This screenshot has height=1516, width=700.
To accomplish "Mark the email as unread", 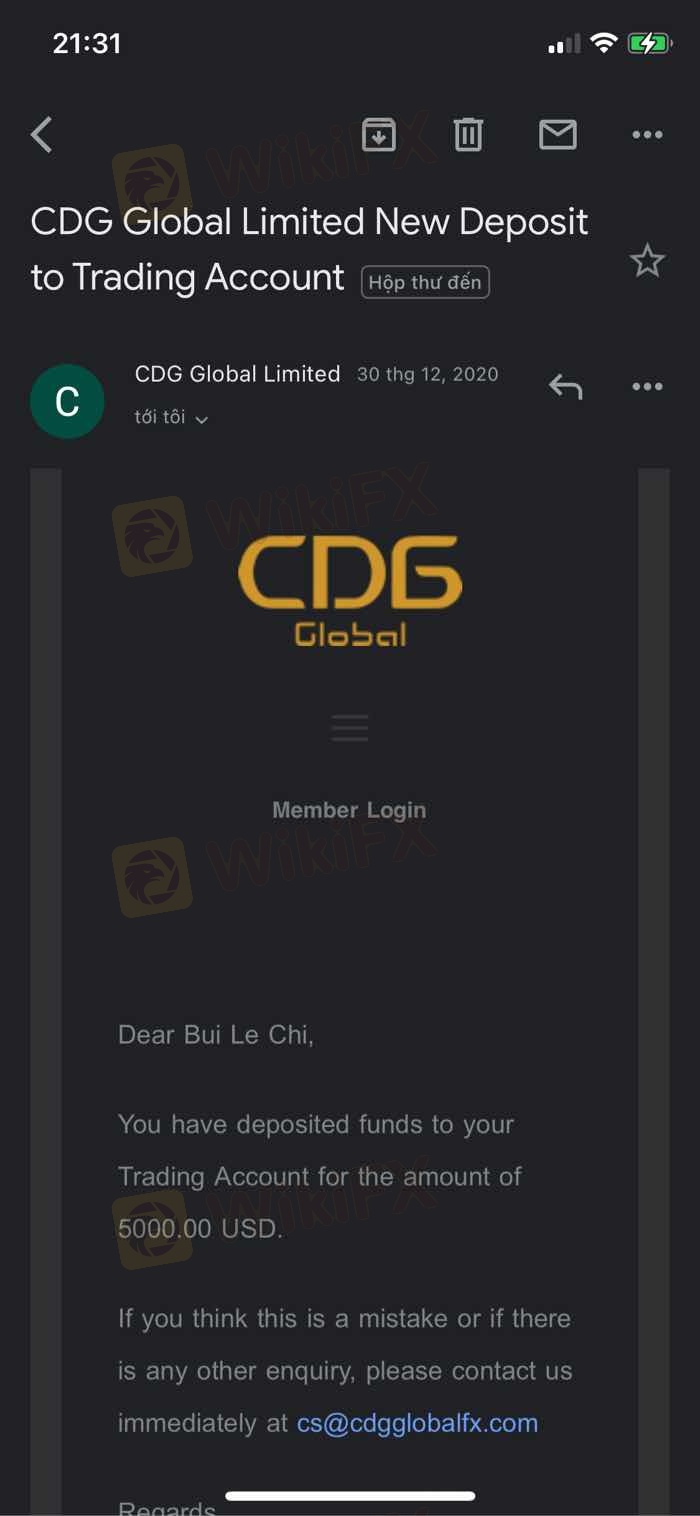I will (x=557, y=134).
